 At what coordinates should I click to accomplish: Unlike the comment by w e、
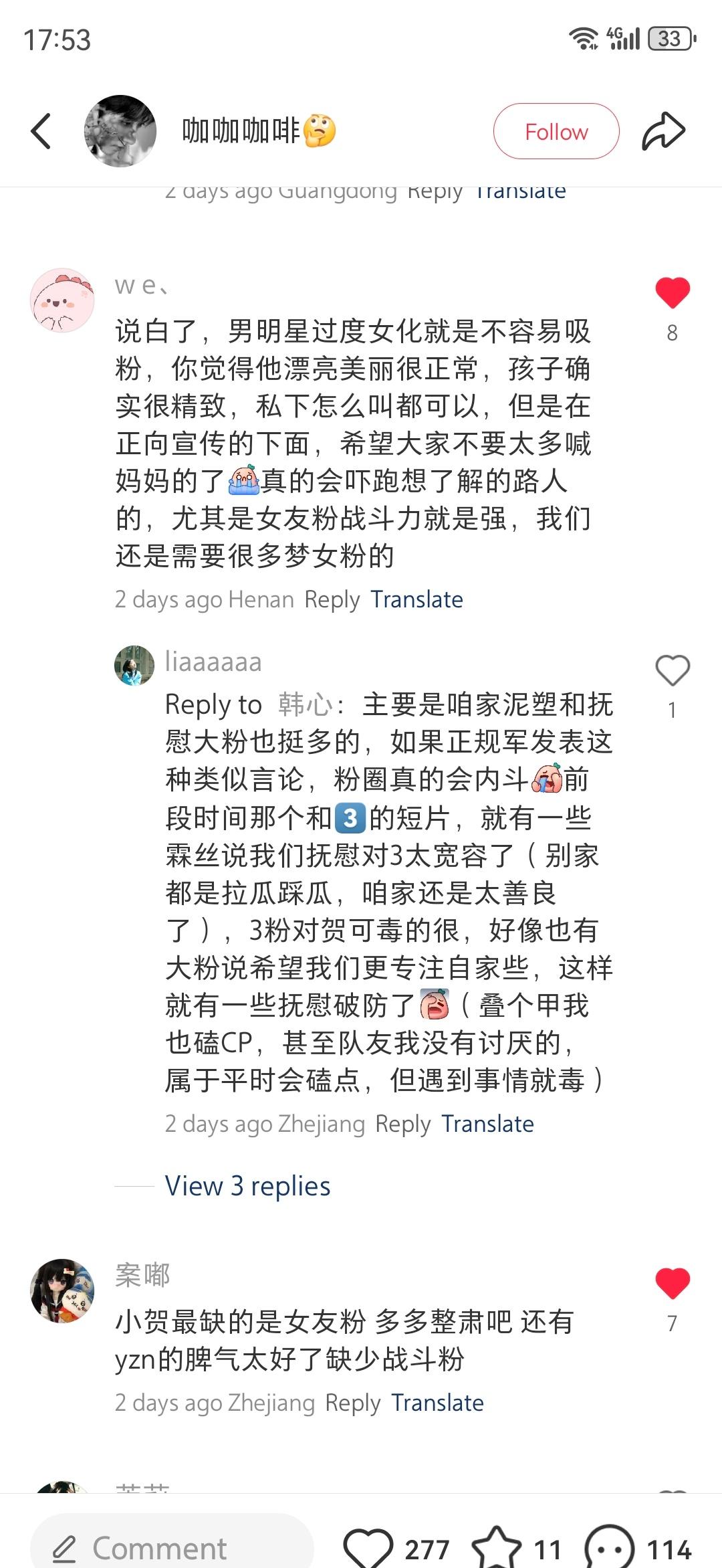673,292
